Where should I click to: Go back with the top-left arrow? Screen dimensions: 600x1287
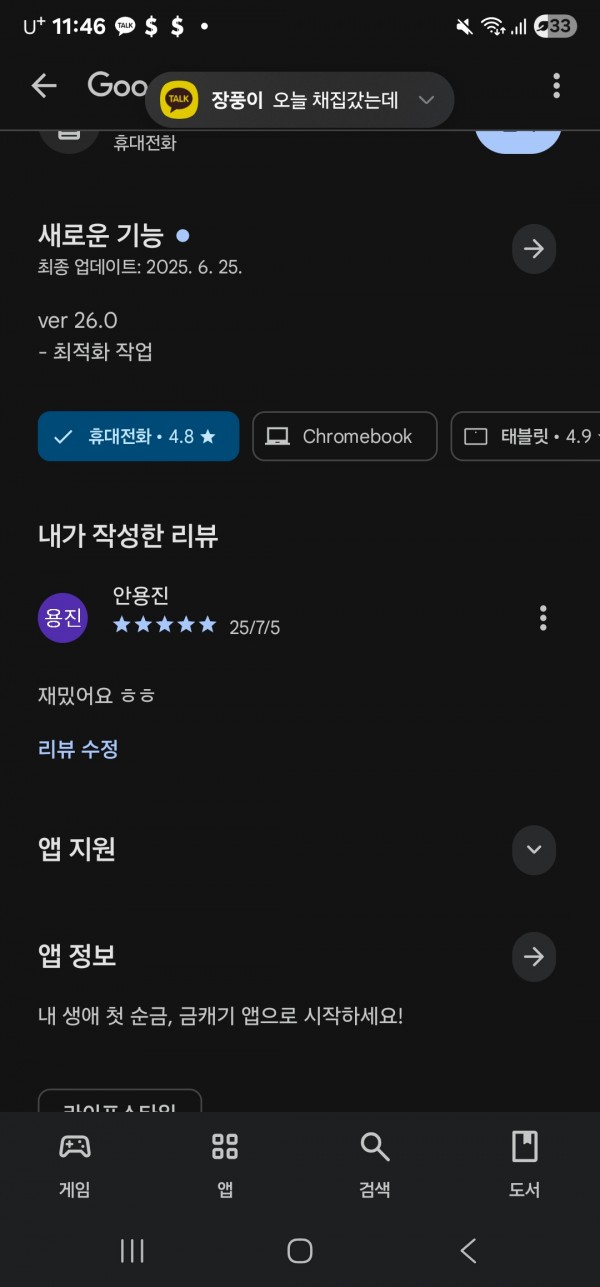point(44,86)
